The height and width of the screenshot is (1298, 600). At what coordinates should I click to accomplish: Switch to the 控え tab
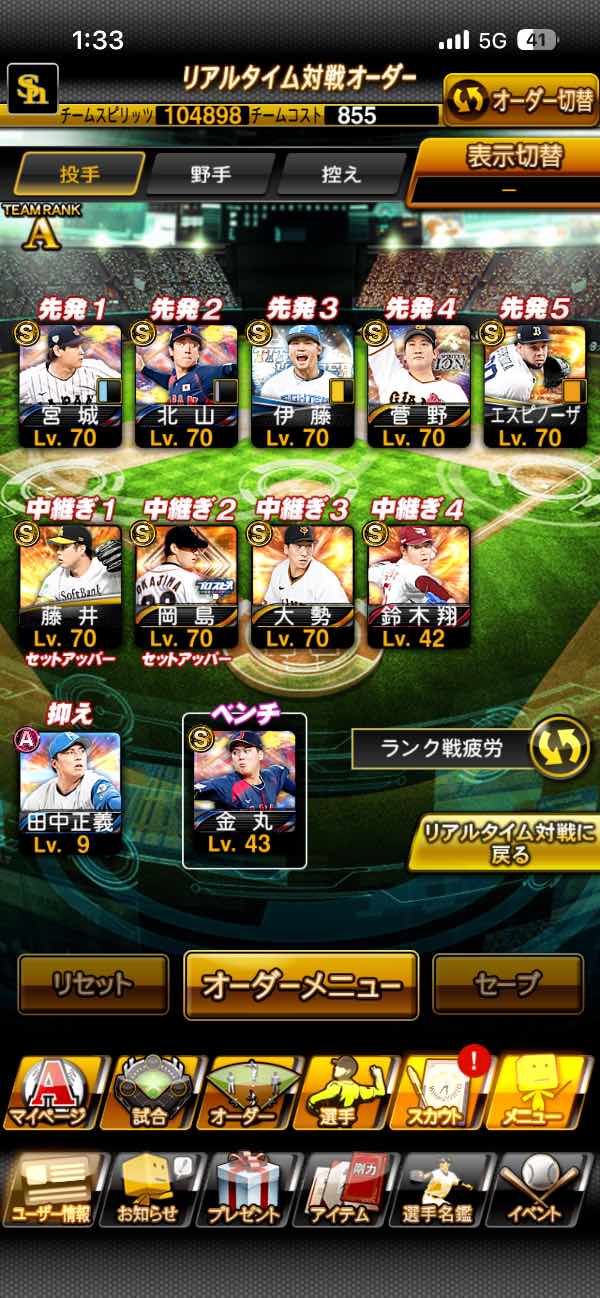coord(341,174)
